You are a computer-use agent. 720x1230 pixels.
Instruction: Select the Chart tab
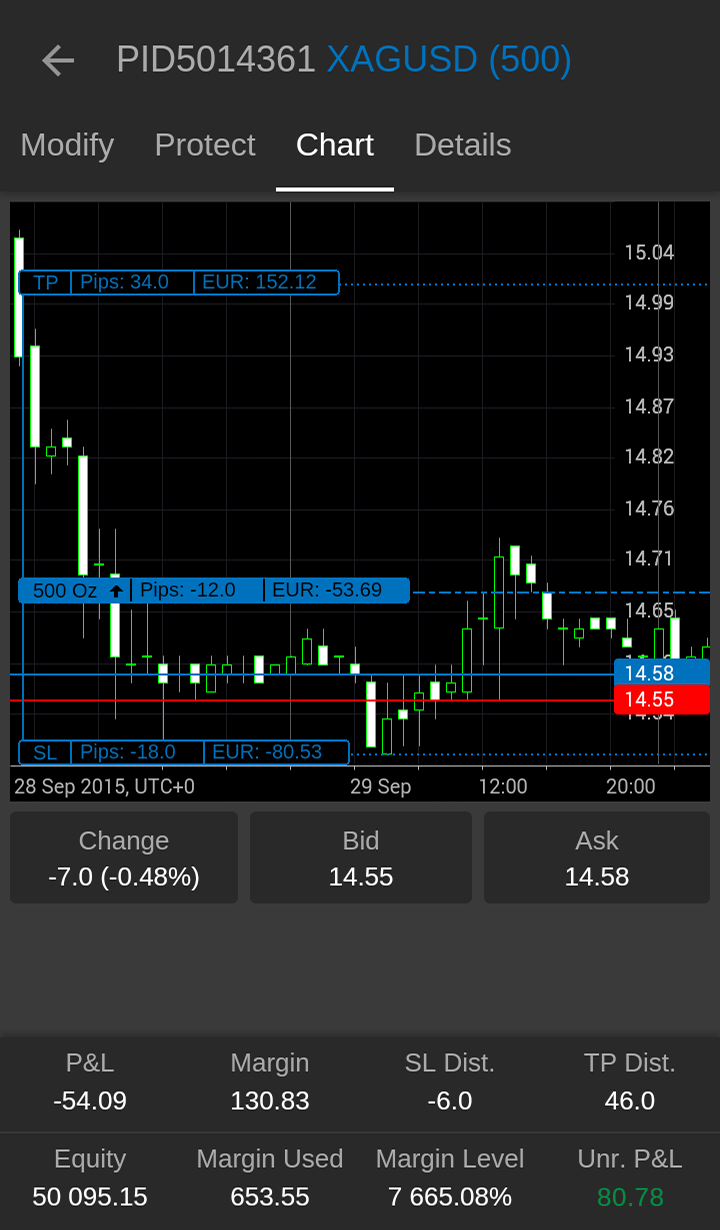pyautogui.click(x=334, y=145)
